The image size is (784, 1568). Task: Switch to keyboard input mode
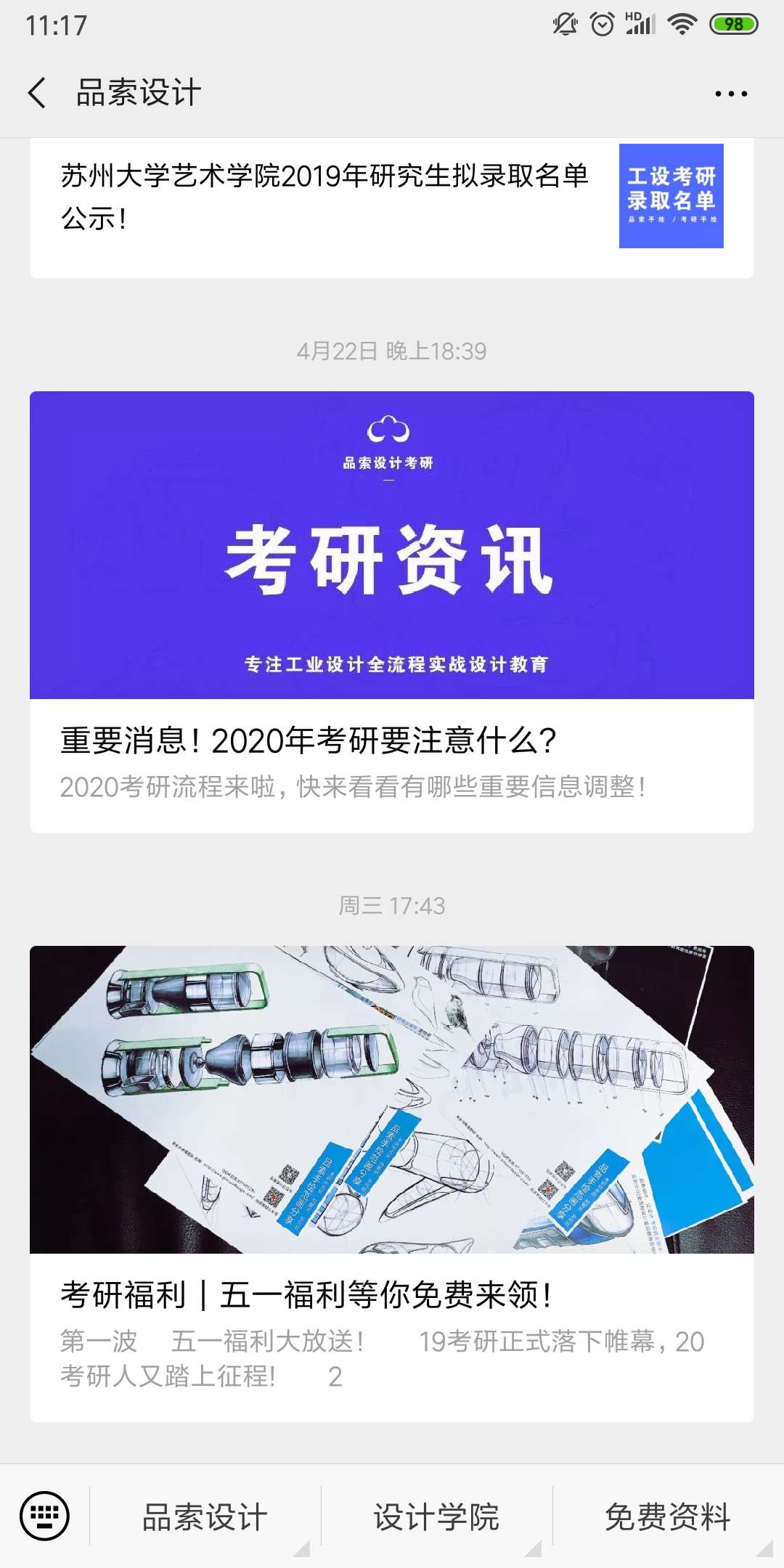click(45, 1516)
